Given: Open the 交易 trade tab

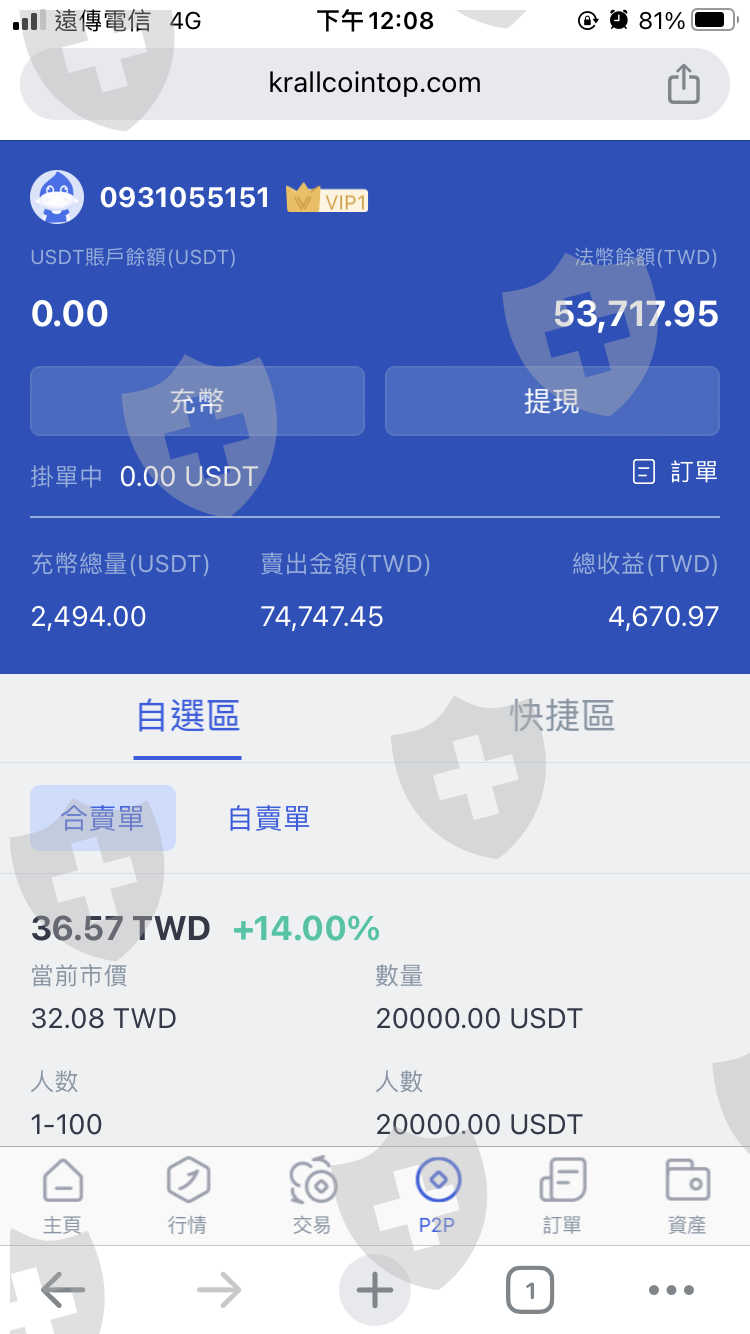Looking at the screenshot, I should tap(312, 1196).
